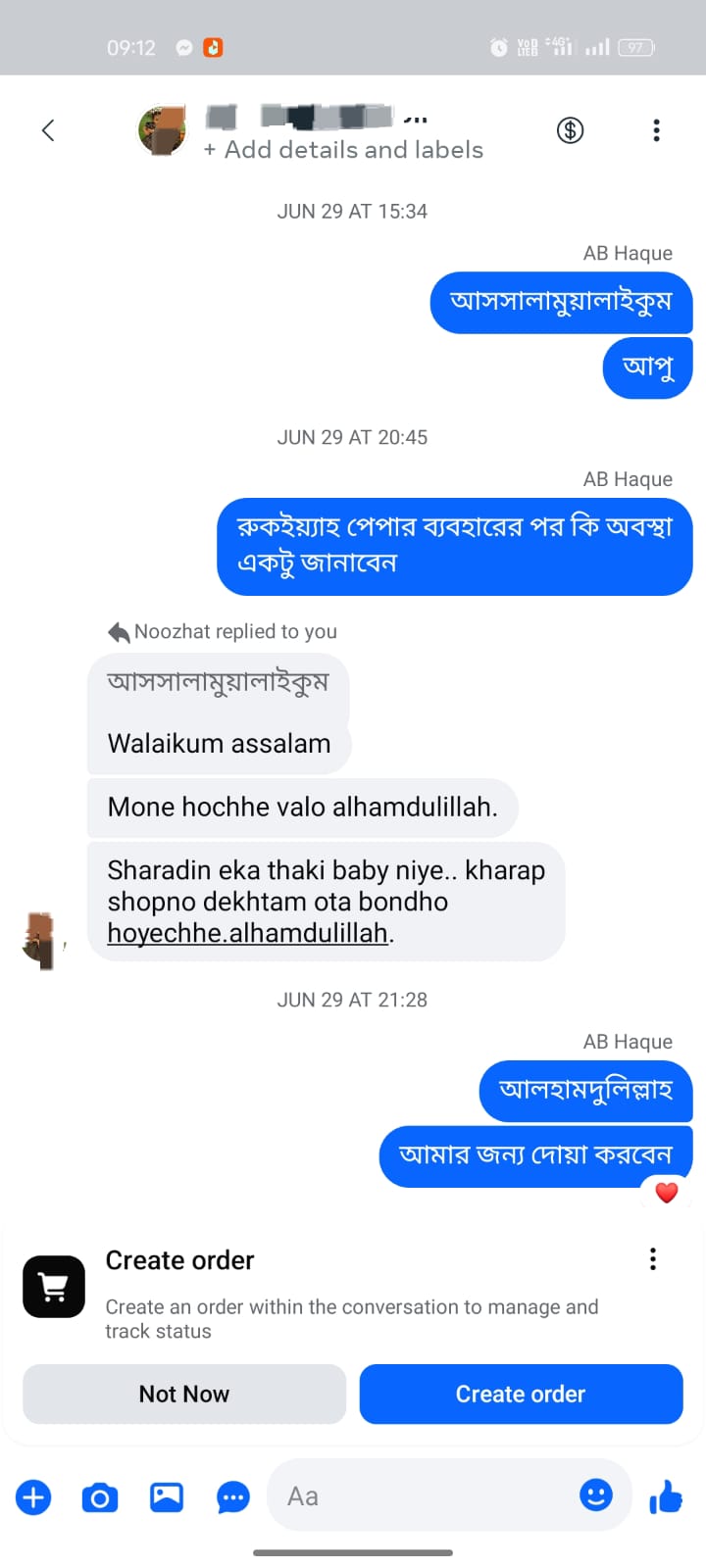Screen dimensions: 706x1568
Task: Tap the blue Create order button
Action: [521, 1394]
